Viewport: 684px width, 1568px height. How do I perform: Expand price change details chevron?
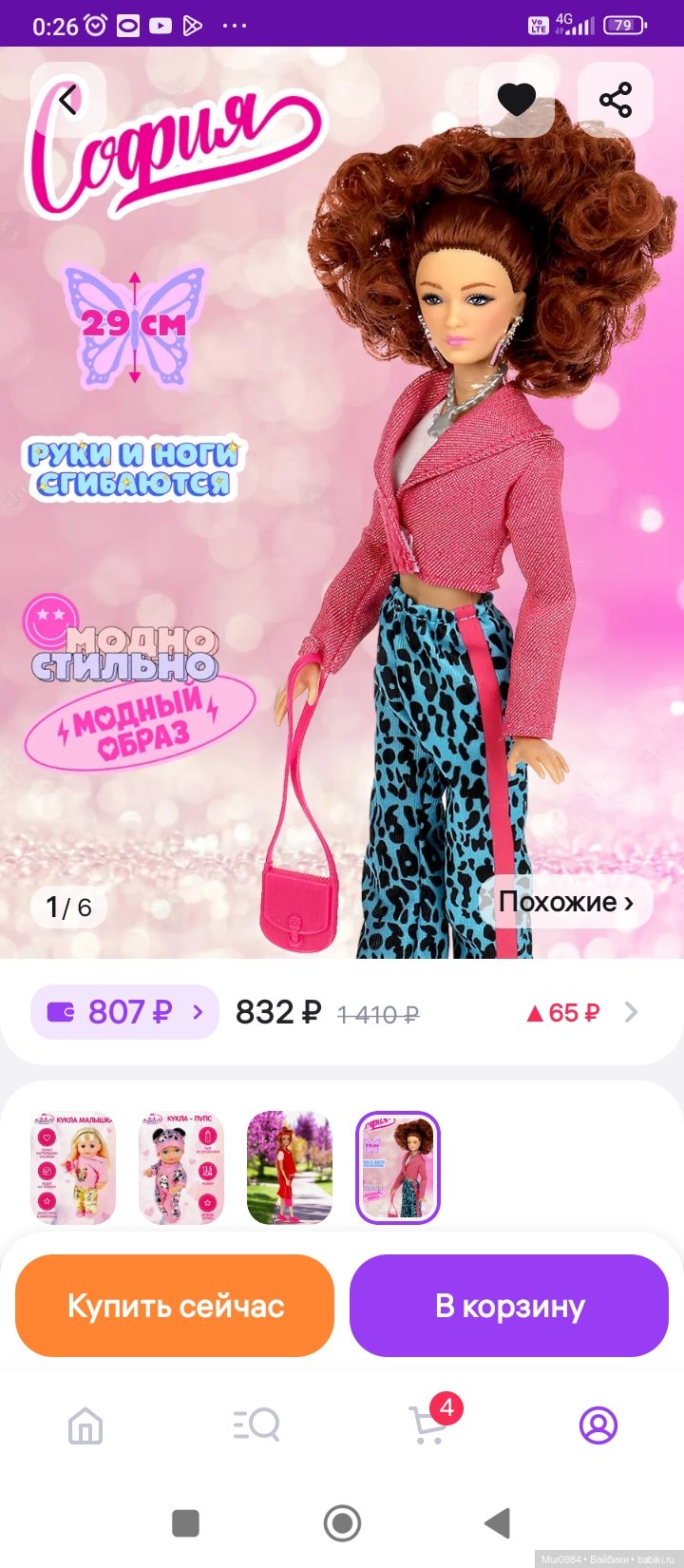(x=631, y=1012)
